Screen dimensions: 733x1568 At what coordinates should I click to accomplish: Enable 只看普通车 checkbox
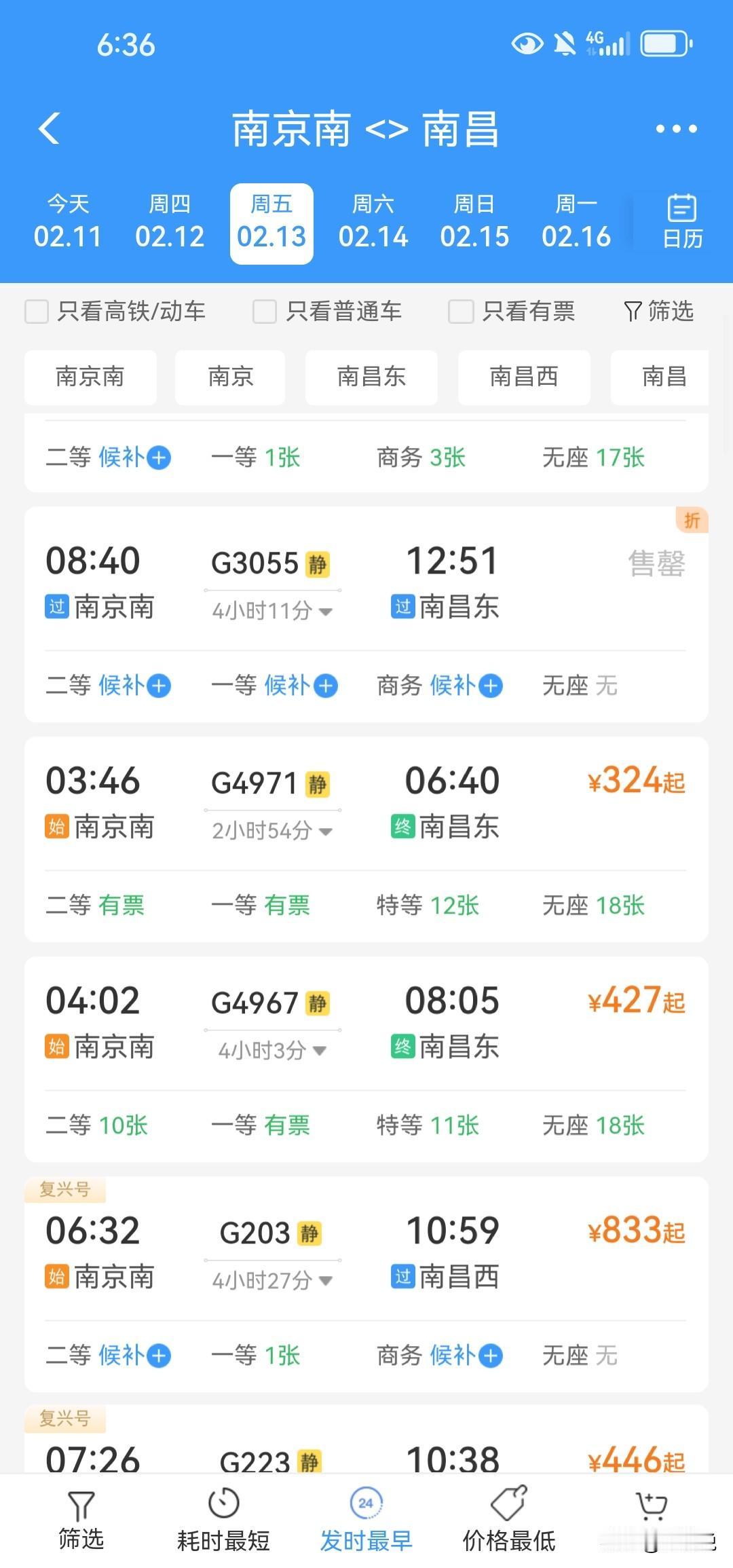click(x=265, y=312)
